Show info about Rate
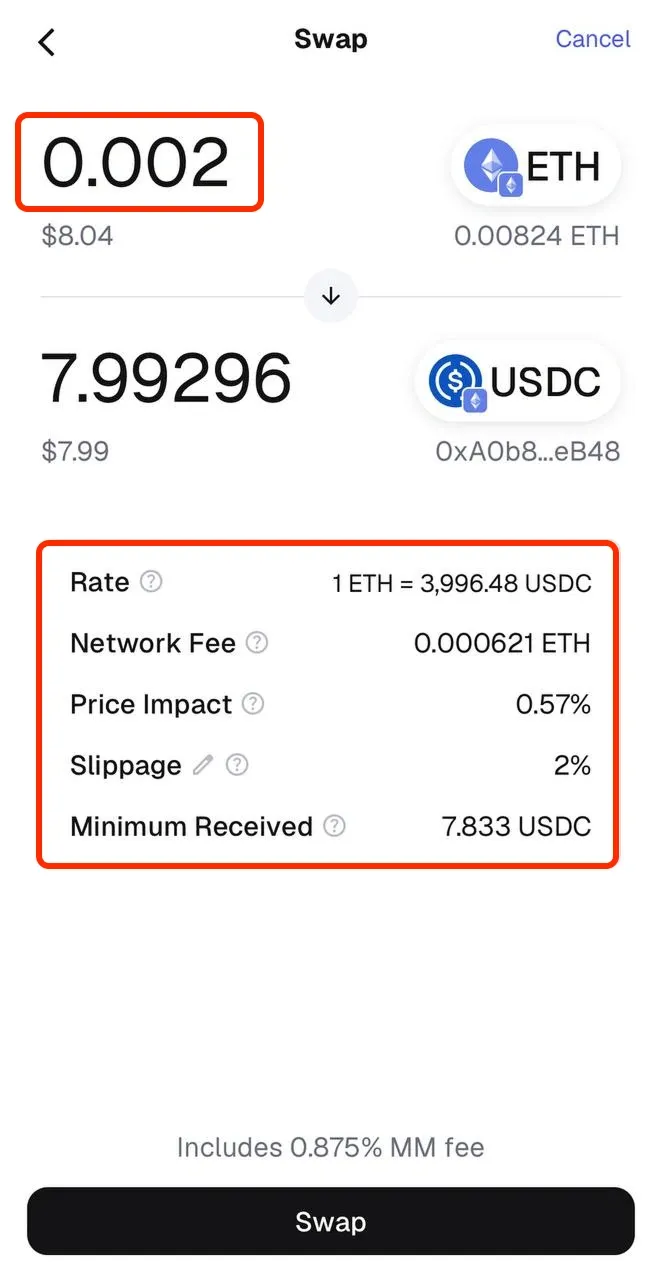This screenshot has width=662, height=1280. tap(151, 582)
